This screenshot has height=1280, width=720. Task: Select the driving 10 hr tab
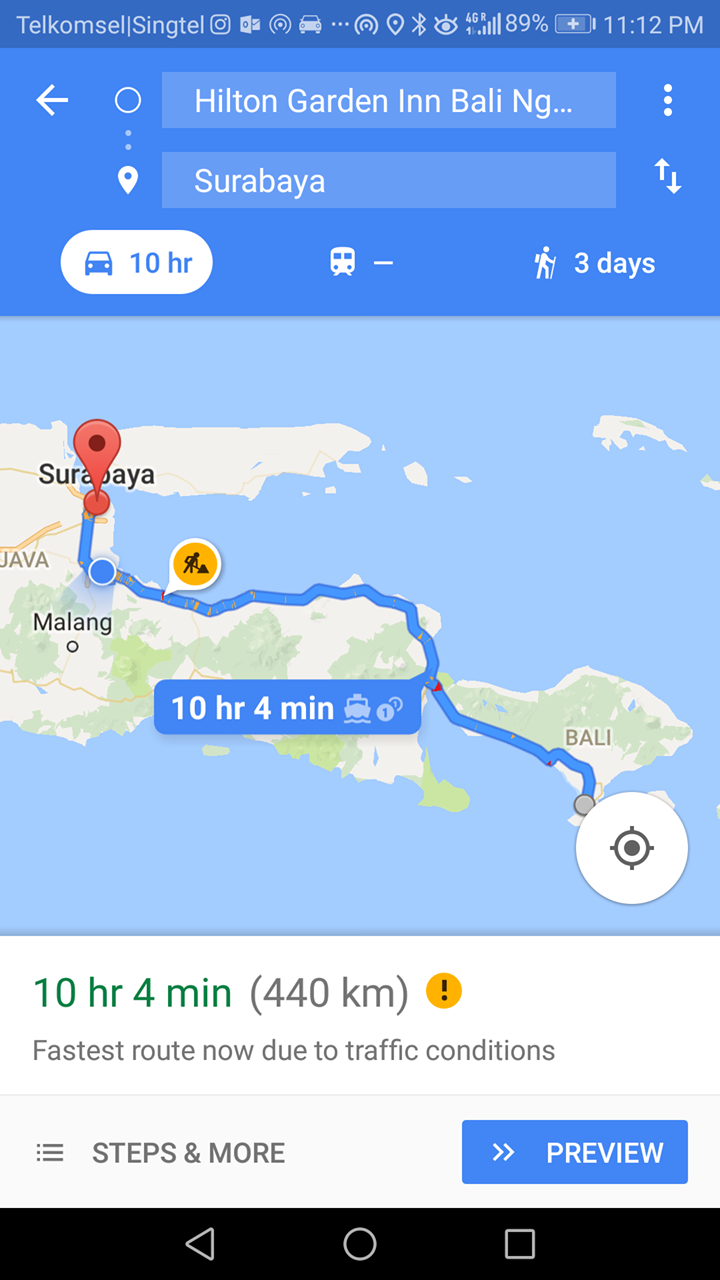tap(137, 263)
